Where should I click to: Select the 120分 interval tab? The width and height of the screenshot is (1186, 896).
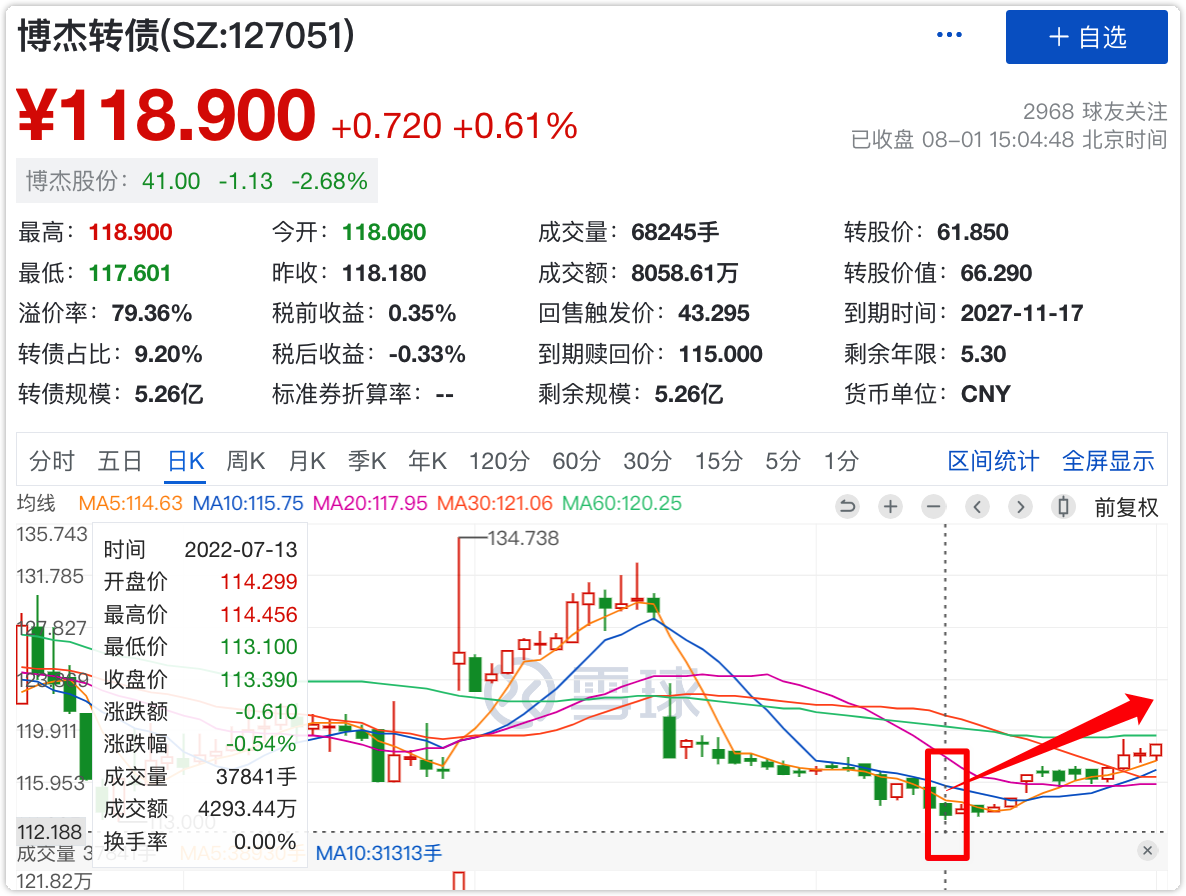coord(499,461)
